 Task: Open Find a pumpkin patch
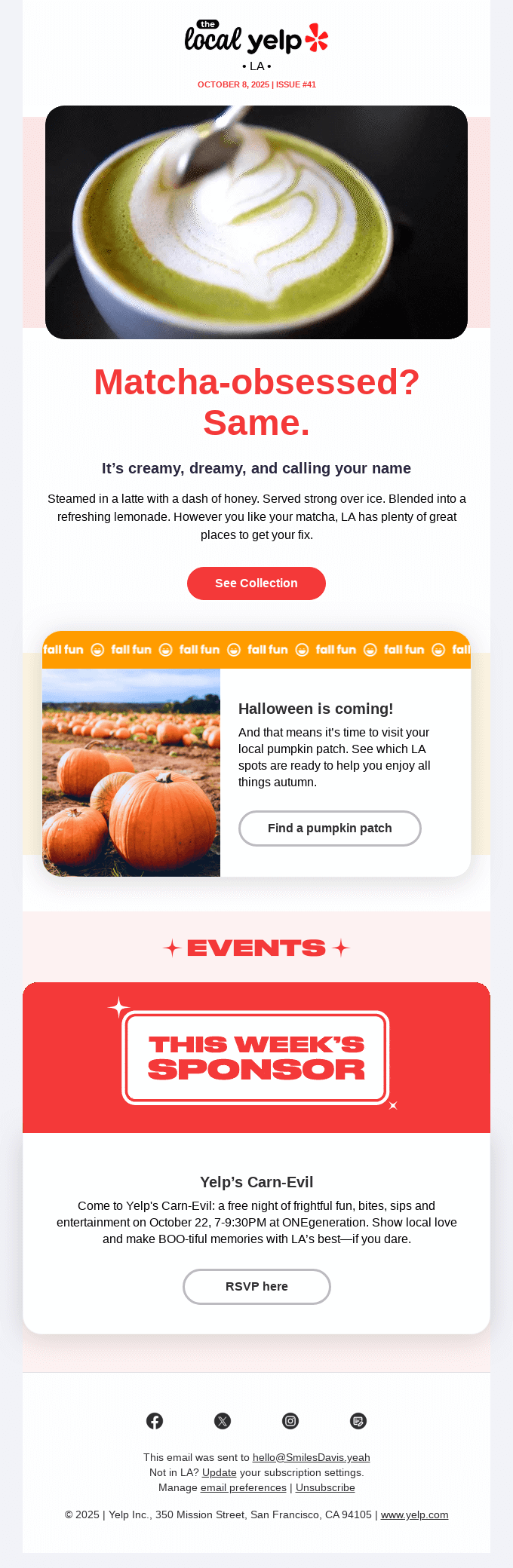click(x=330, y=828)
